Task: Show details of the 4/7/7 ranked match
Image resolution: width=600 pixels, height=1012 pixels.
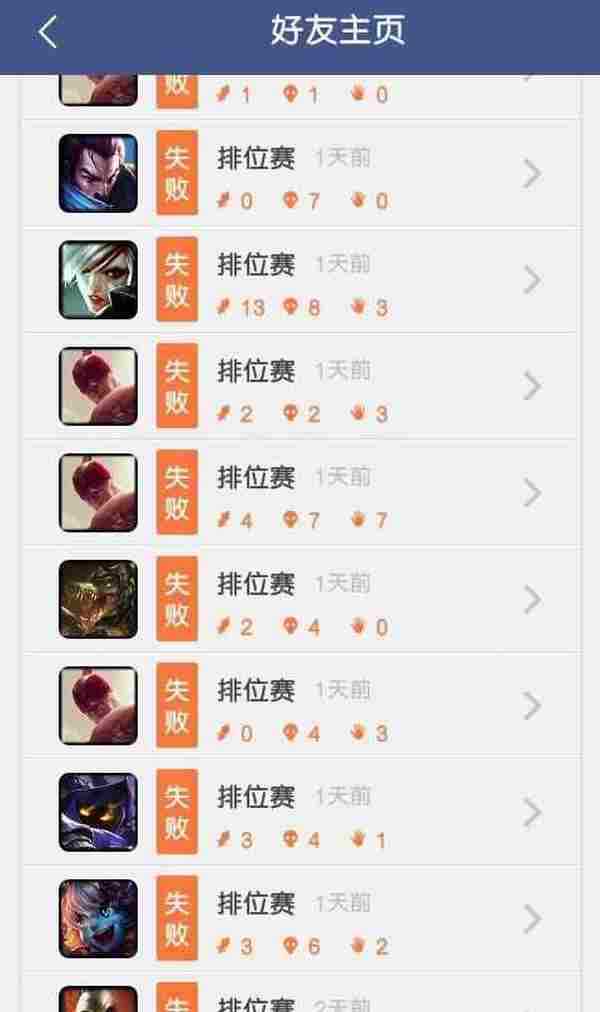Action: pos(300,493)
